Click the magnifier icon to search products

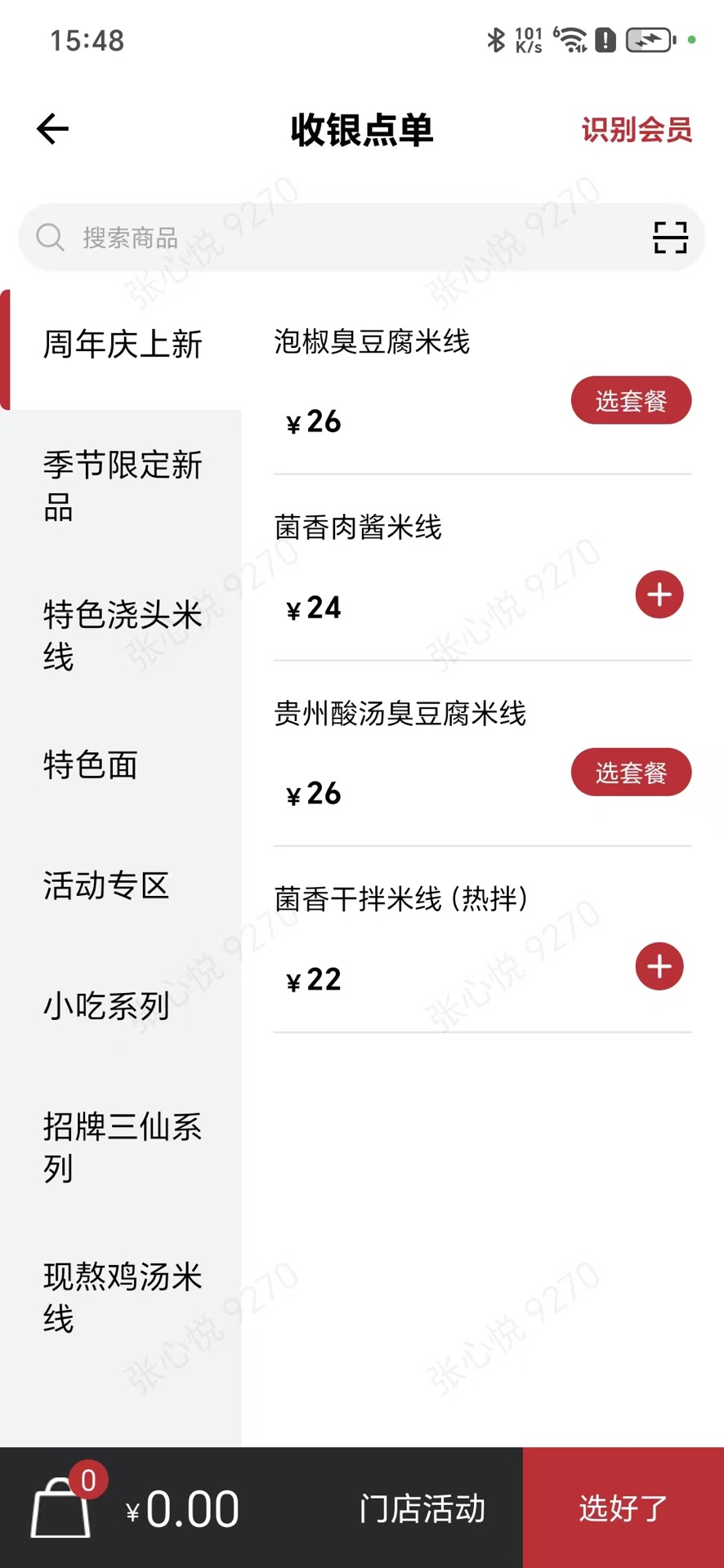coord(50,238)
